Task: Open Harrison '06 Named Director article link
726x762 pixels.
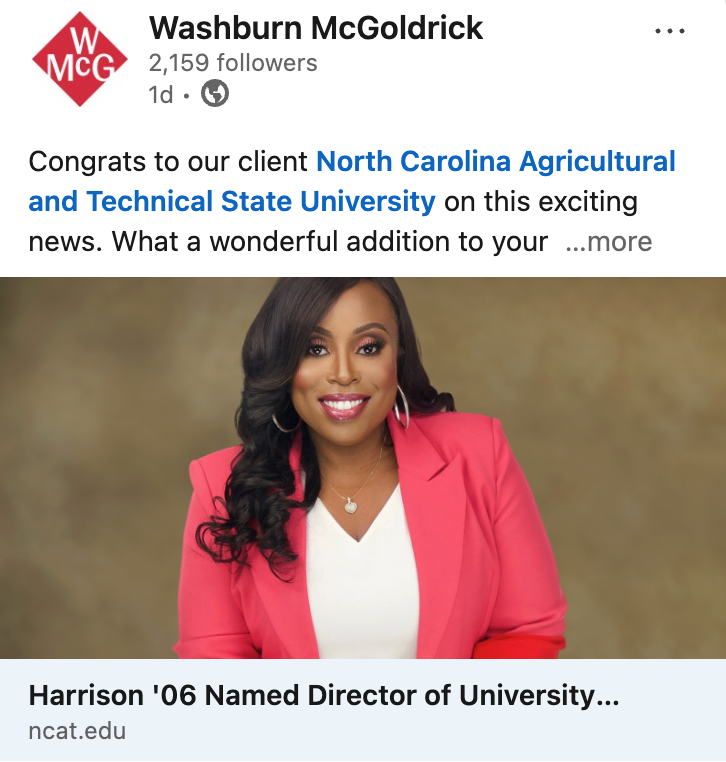Action: (323, 695)
